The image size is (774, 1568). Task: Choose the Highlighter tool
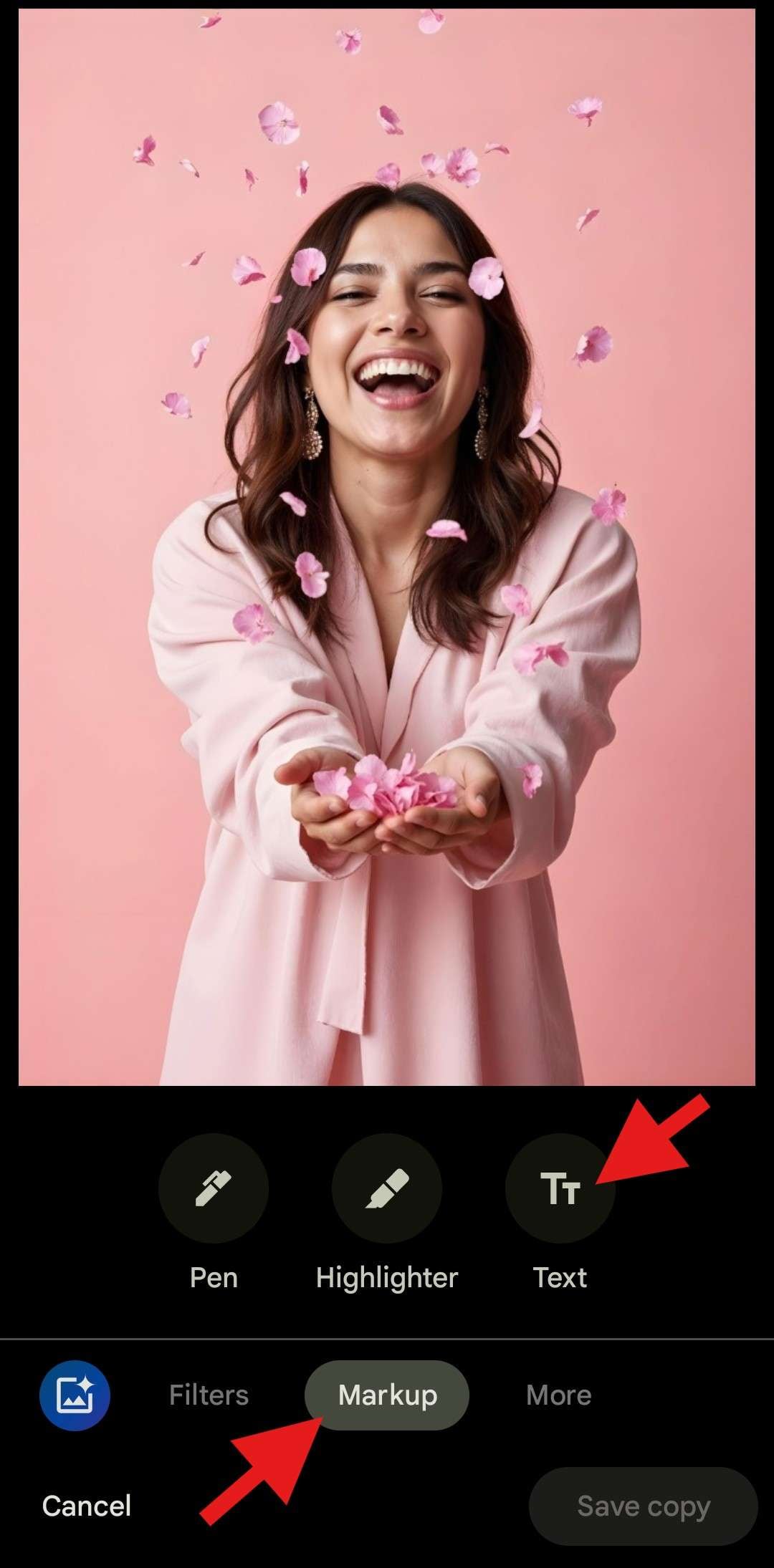386,1188
